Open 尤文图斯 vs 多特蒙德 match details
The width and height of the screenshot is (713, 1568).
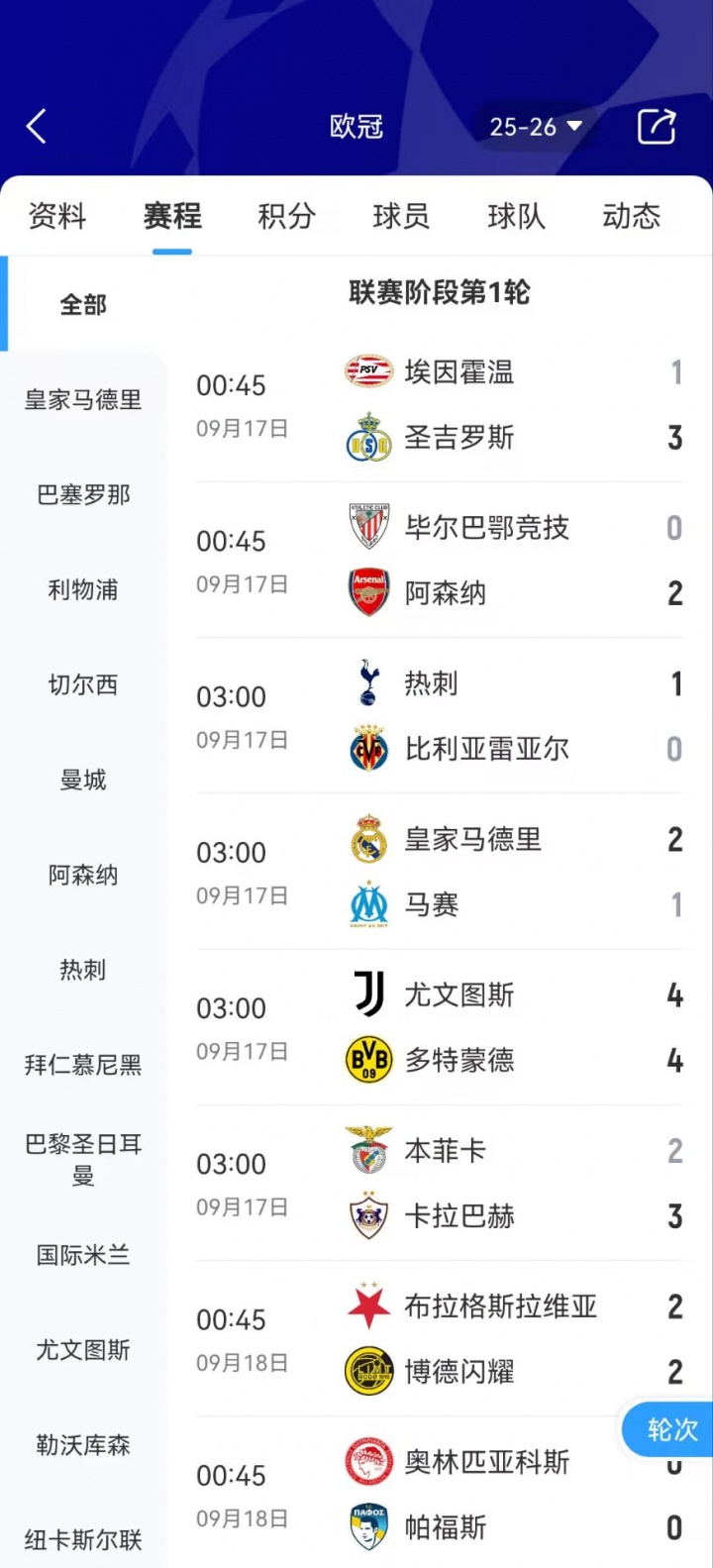[441, 1027]
